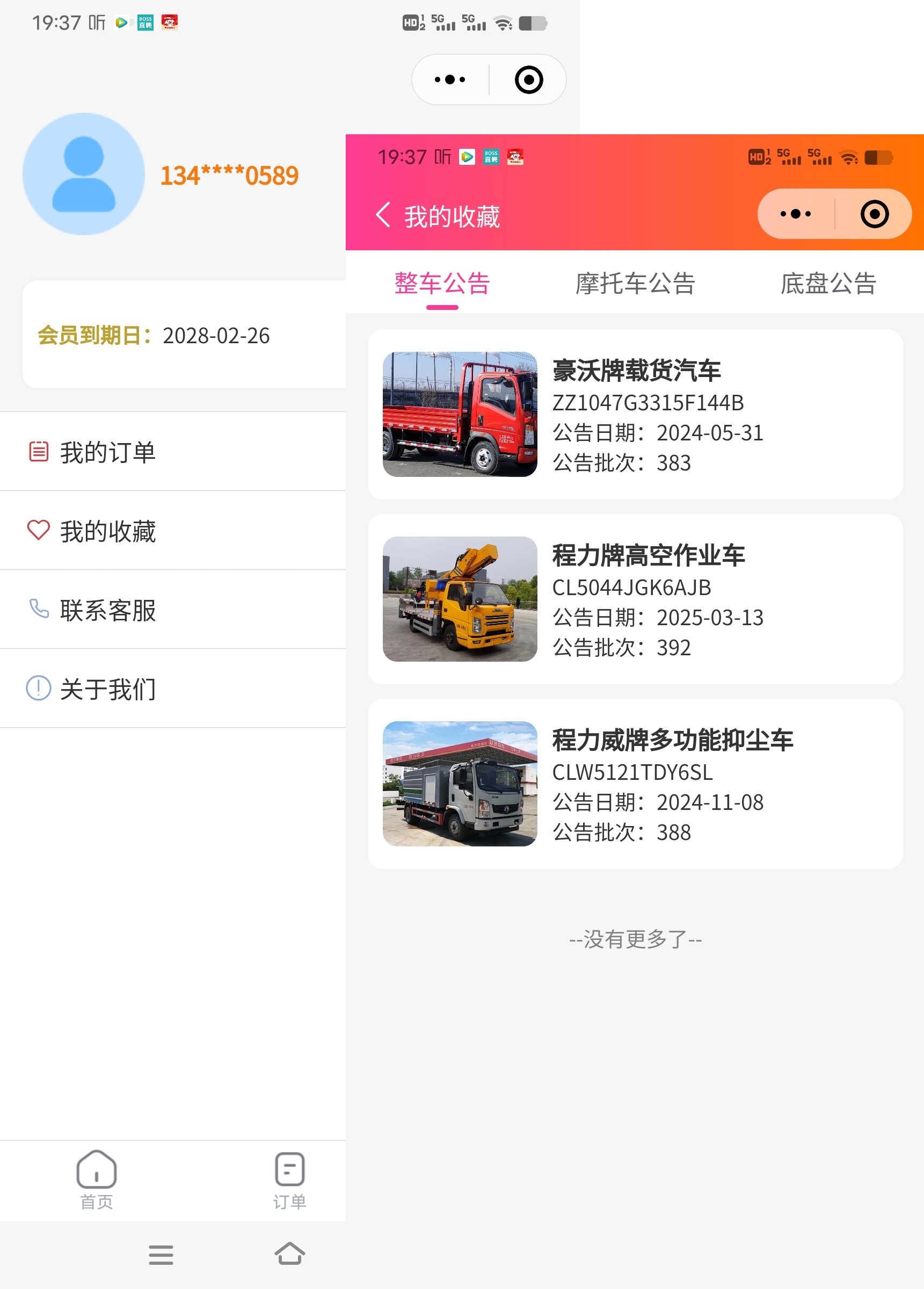The height and width of the screenshot is (1289, 924).
Task: Switch to the 整车公告 tab
Action: coord(442,284)
